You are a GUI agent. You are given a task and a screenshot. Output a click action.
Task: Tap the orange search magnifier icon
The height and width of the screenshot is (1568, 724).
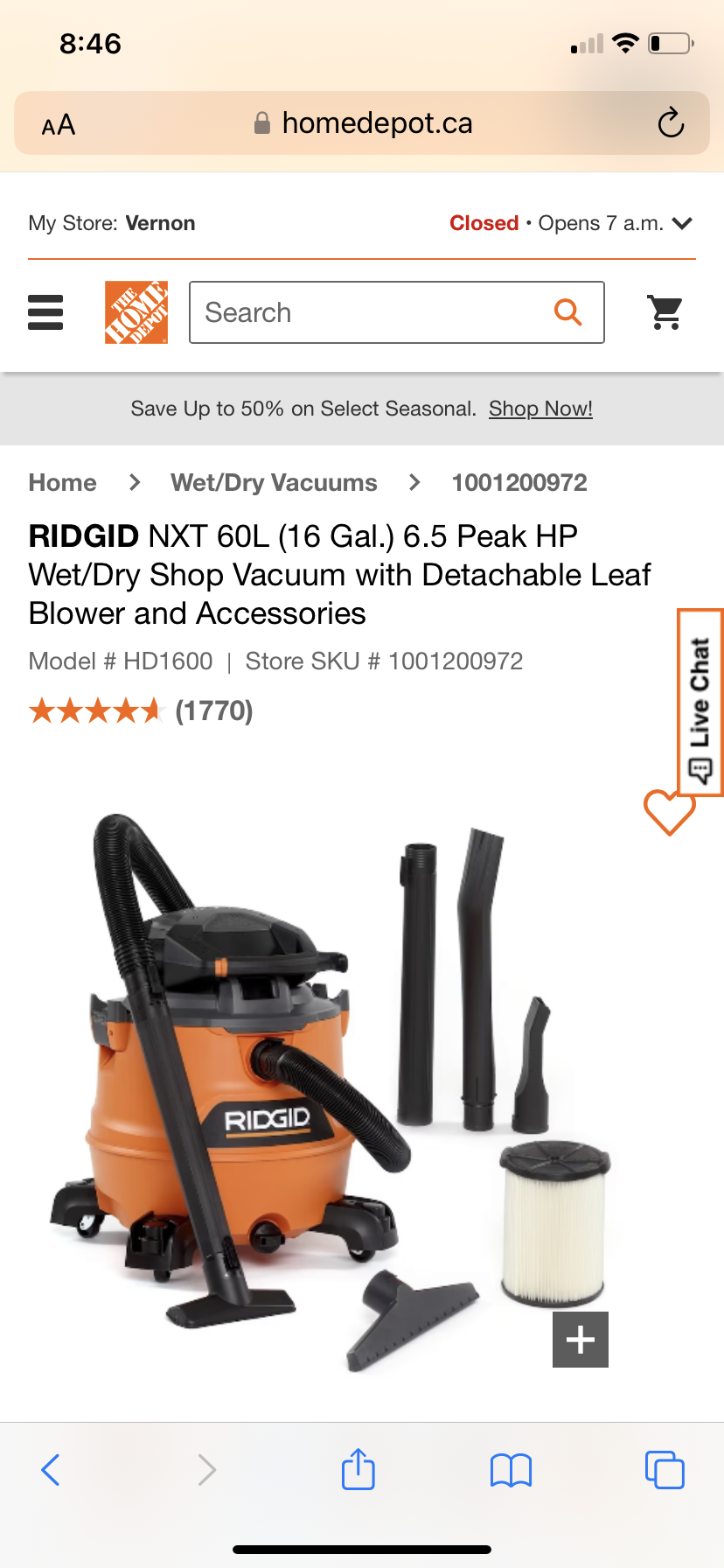point(568,312)
